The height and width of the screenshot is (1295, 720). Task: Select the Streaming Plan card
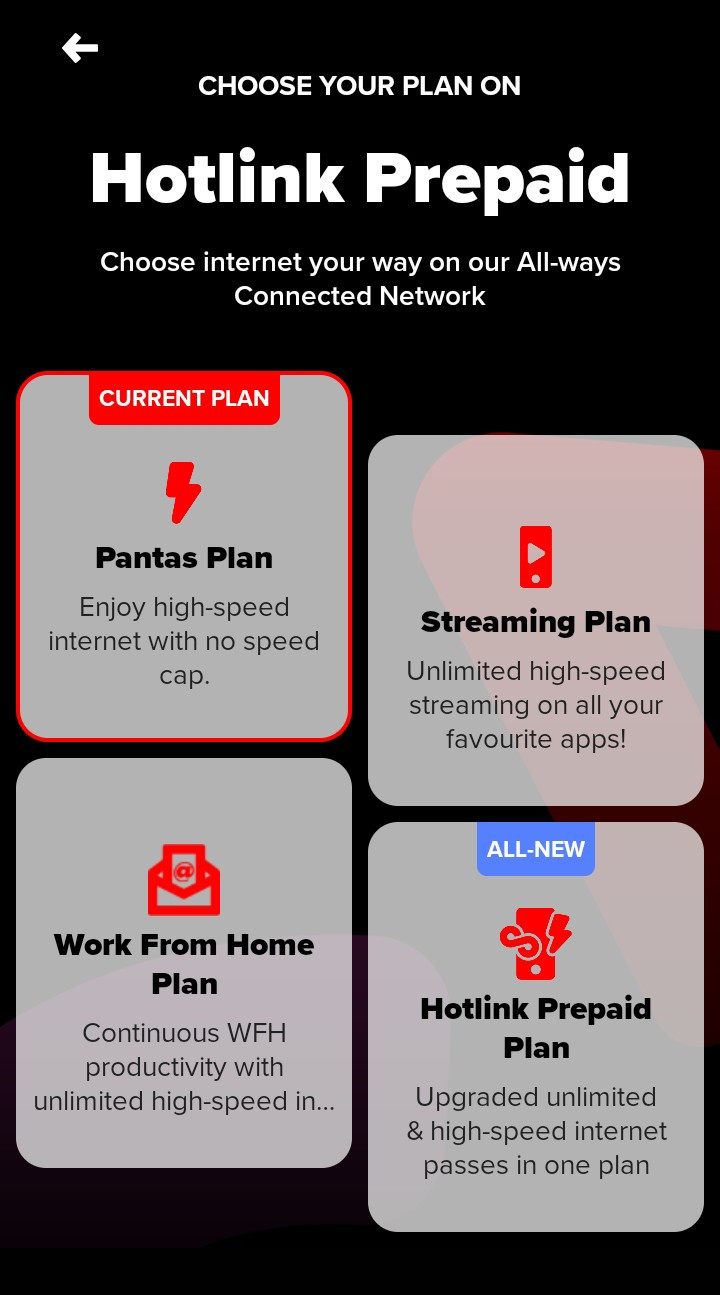click(x=536, y=620)
